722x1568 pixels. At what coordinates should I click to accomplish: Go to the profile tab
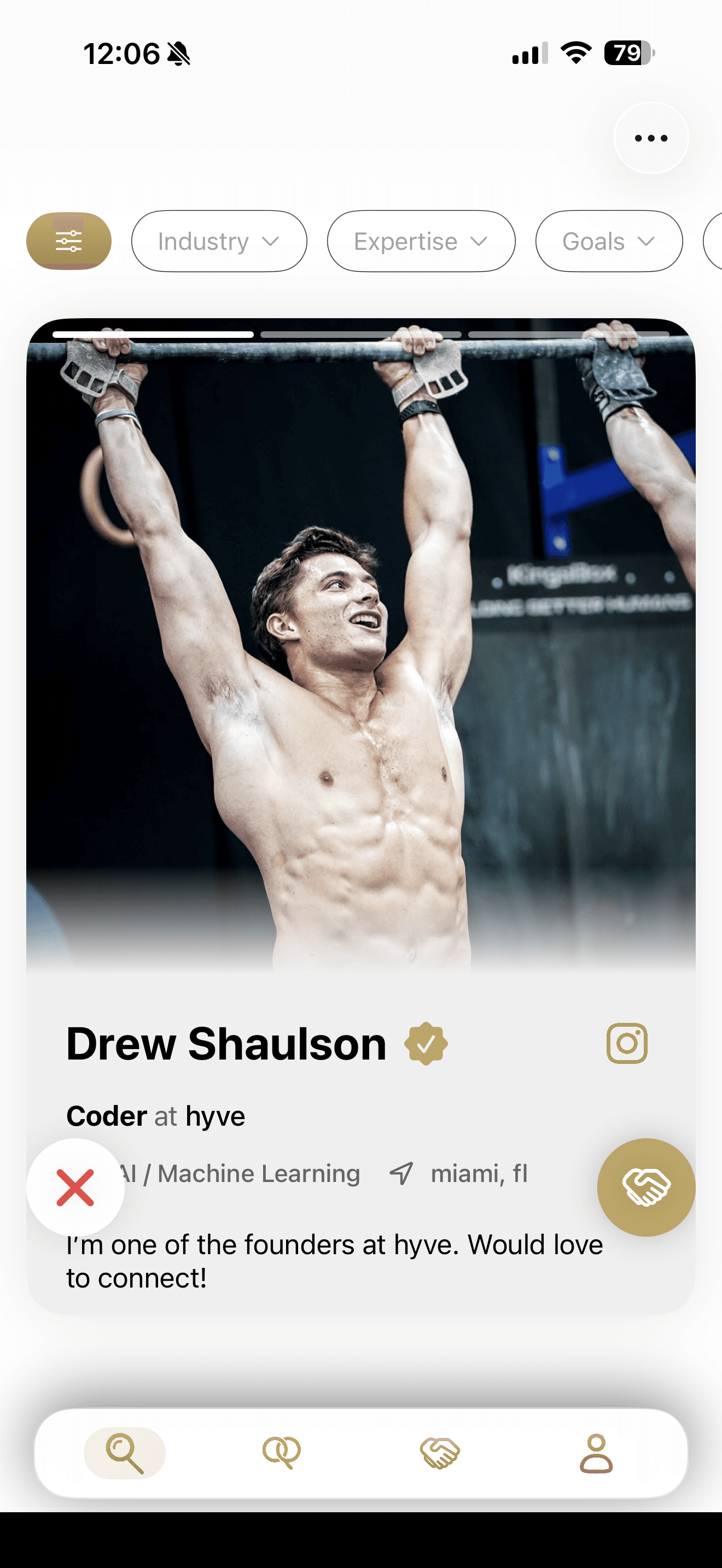(596, 1452)
